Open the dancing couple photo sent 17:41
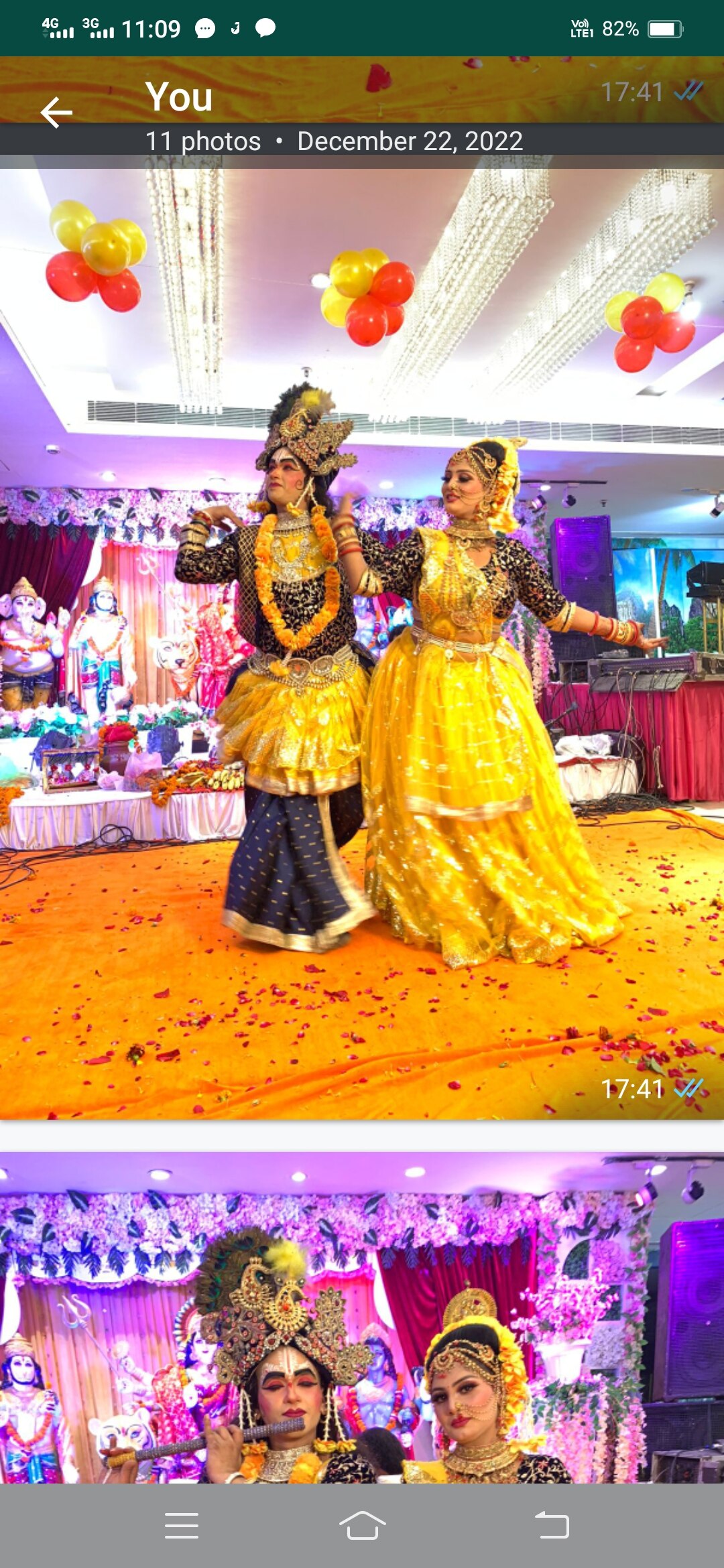Viewport: 724px width, 1568px height. 362,643
